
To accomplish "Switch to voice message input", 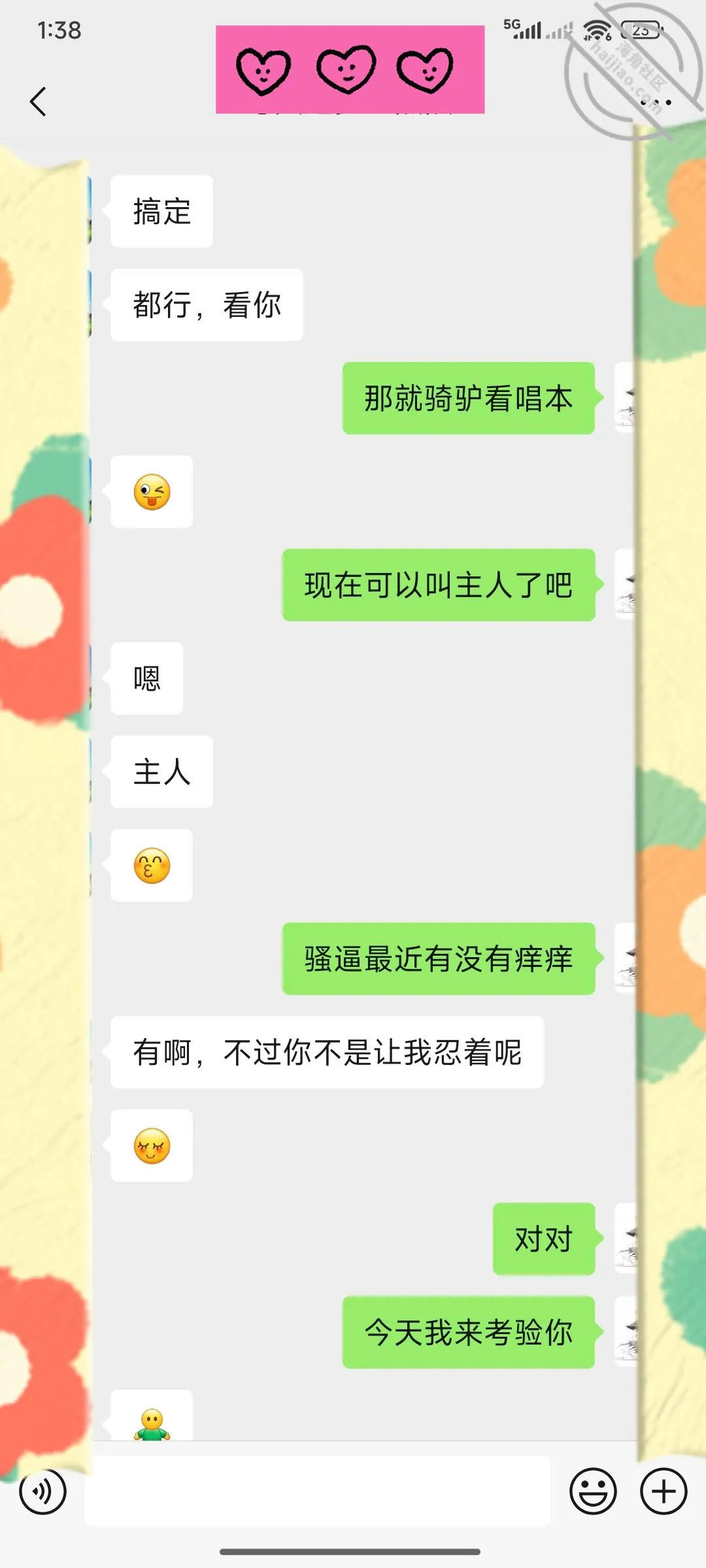I will click(42, 1492).
